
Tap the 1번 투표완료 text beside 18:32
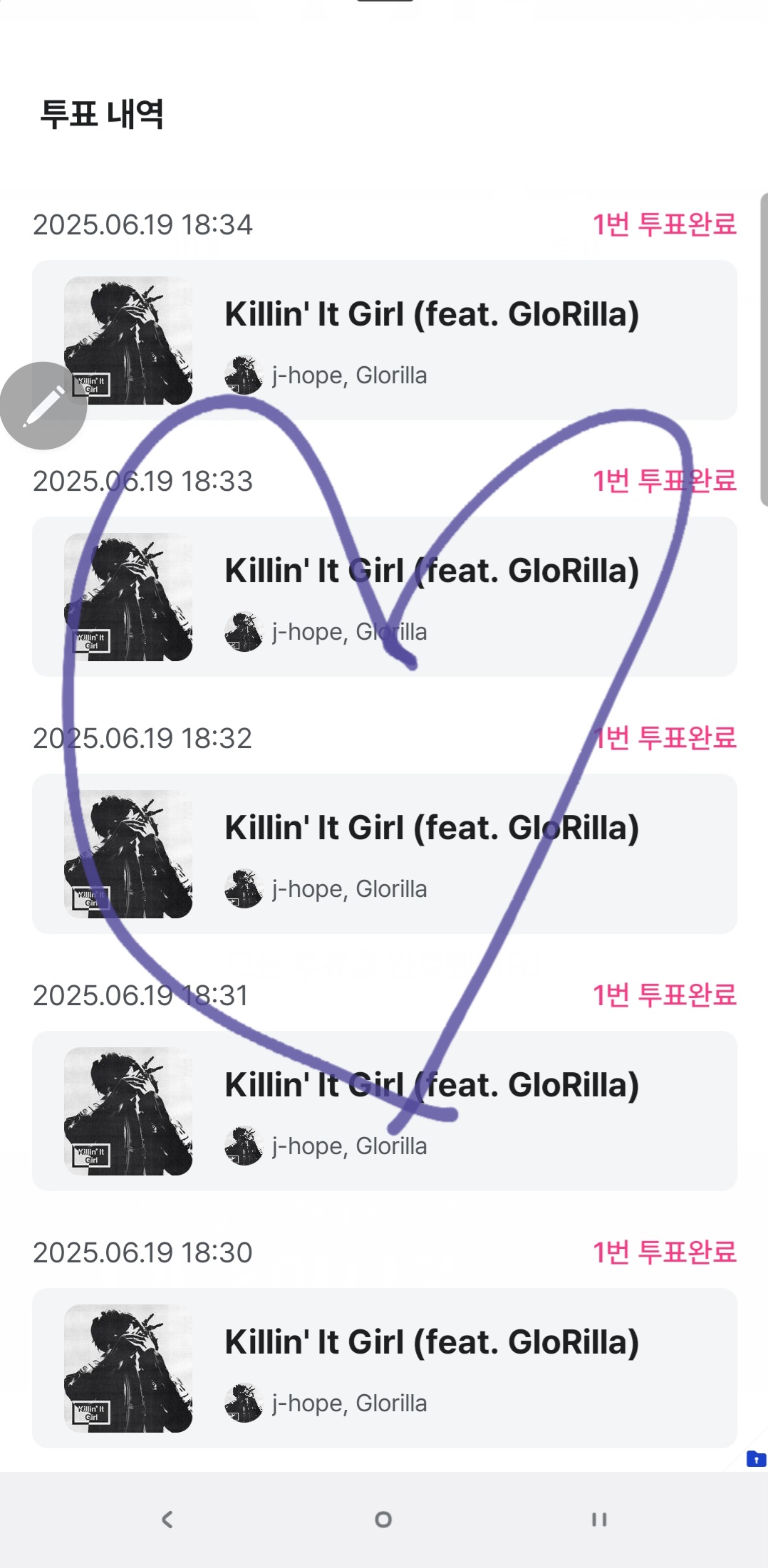(665, 737)
